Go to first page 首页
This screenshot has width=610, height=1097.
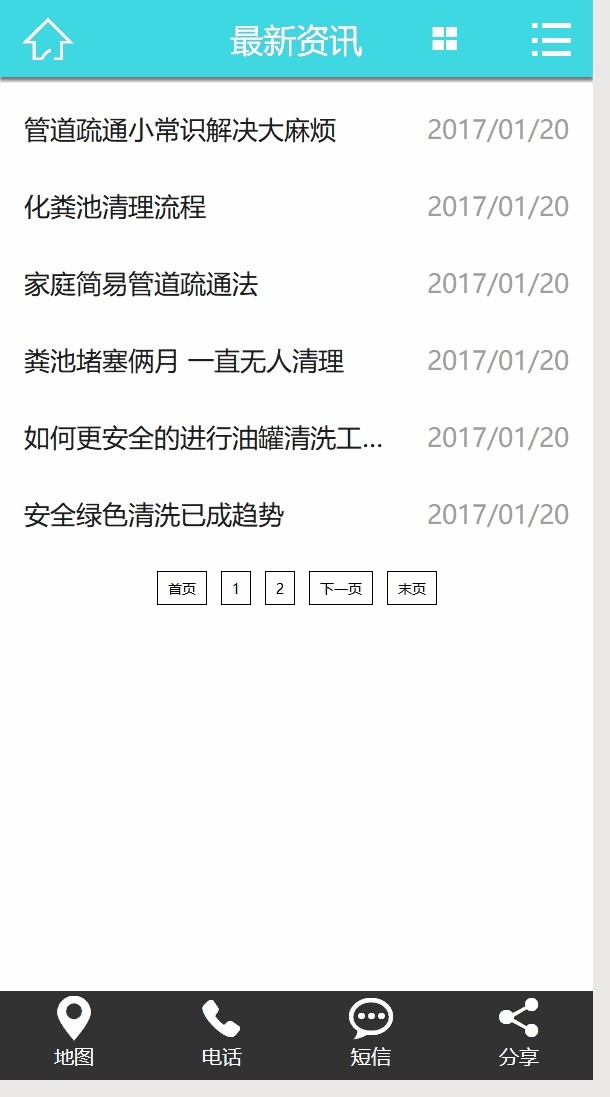click(x=182, y=588)
